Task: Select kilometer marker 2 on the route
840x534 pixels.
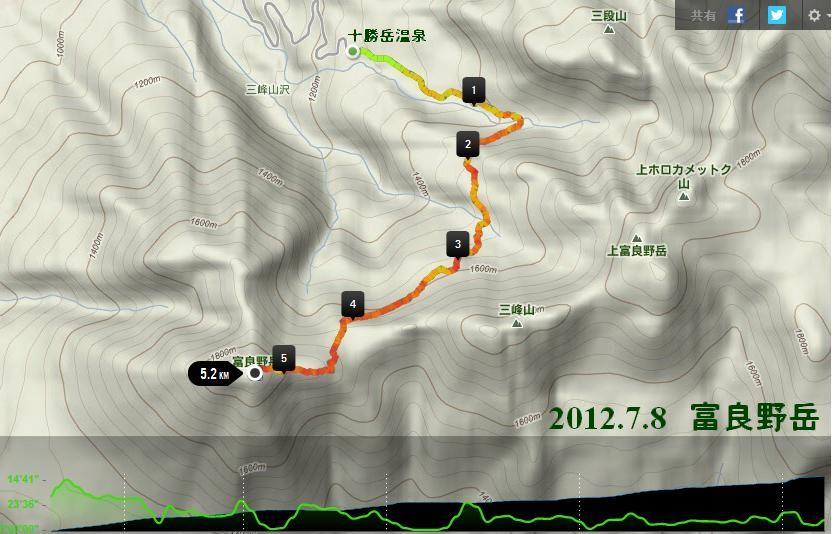Action: point(467,143)
